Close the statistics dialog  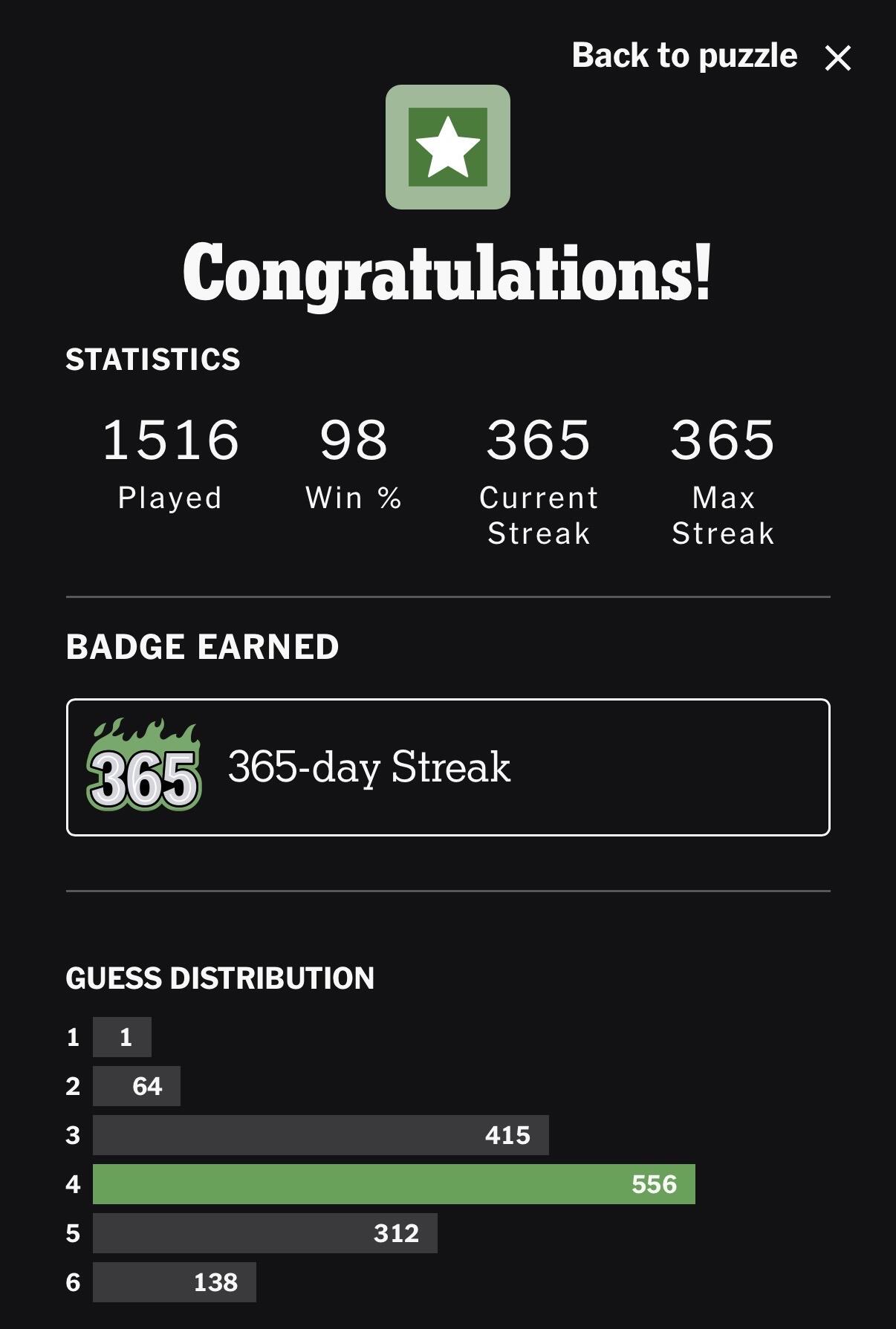837,58
